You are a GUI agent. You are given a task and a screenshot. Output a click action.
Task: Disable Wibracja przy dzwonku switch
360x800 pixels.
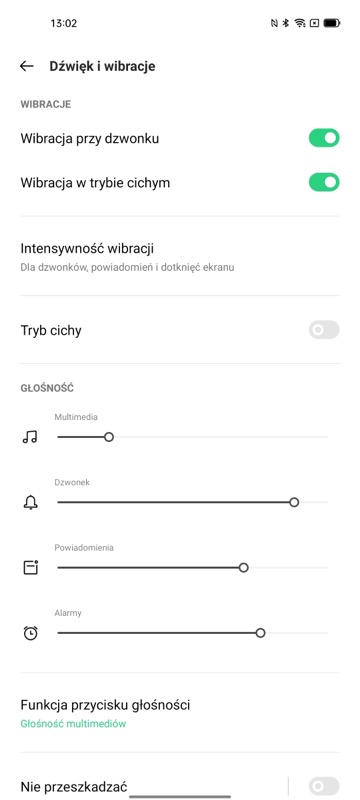click(x=324, y=138)
